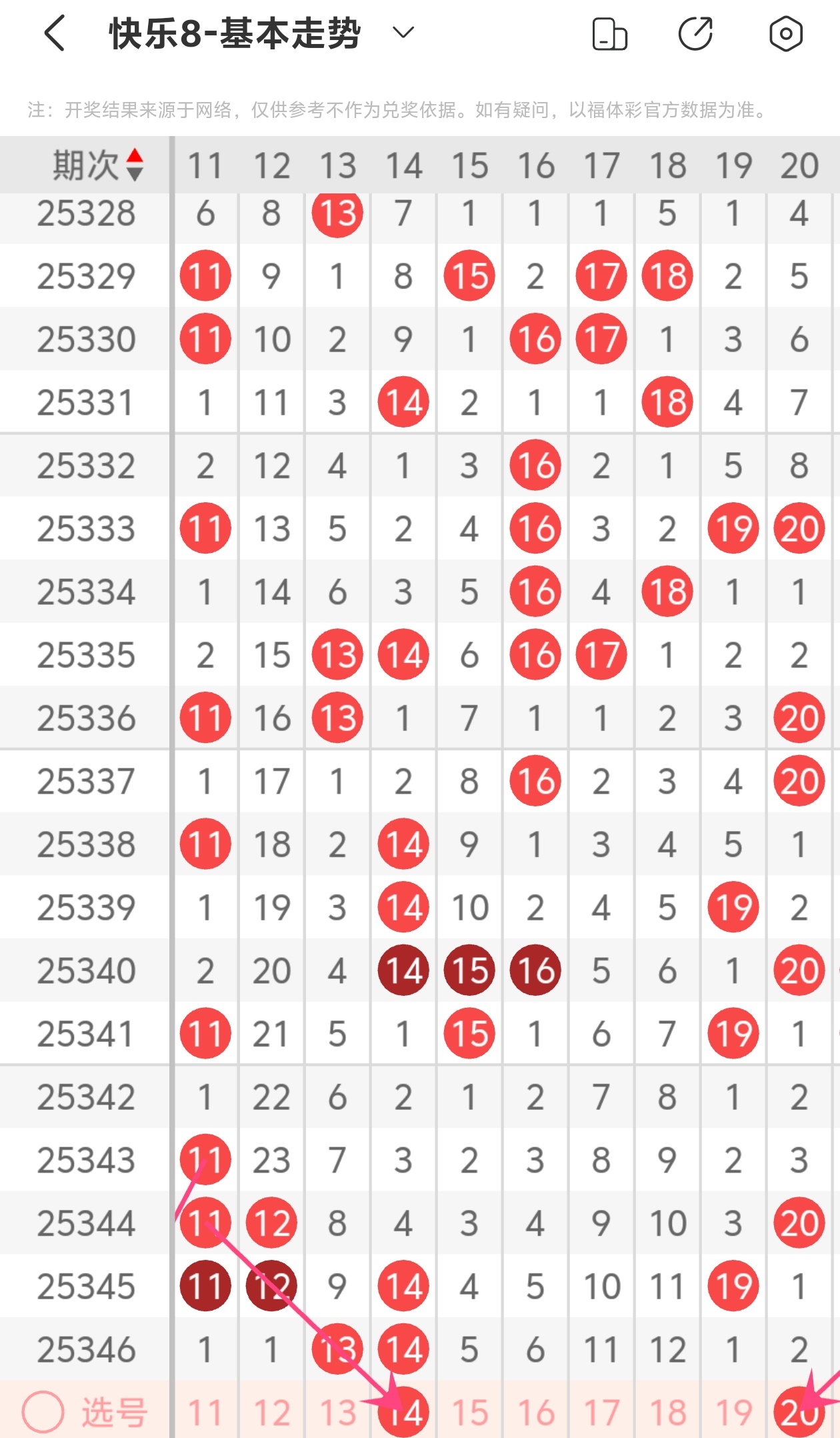Pick number 15 in the 选号 row
The width and height of the screenshot is (840, 1438).
469,1412
